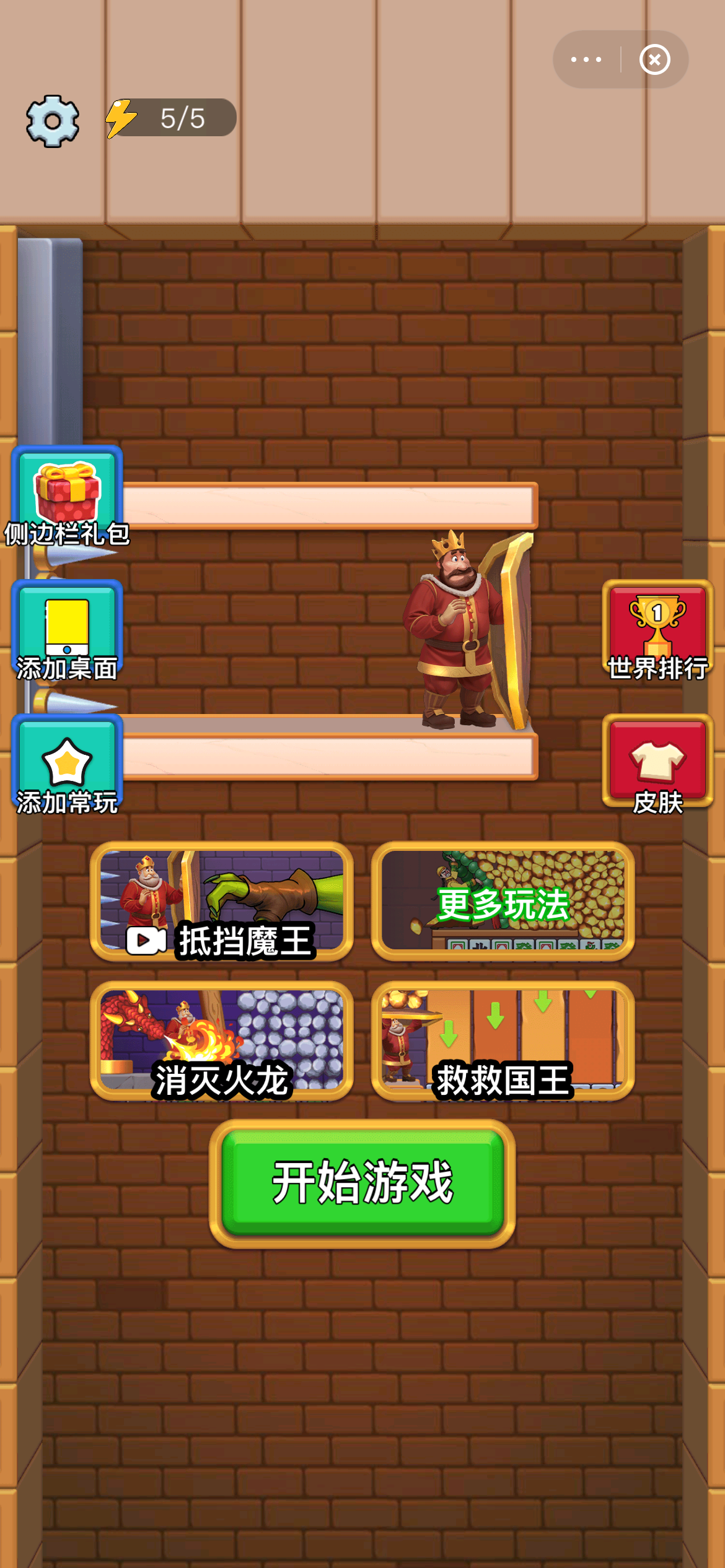Screen dimensions: 725x1568
Task: Open 更多玩法 for more game modes
Action: 503,902
